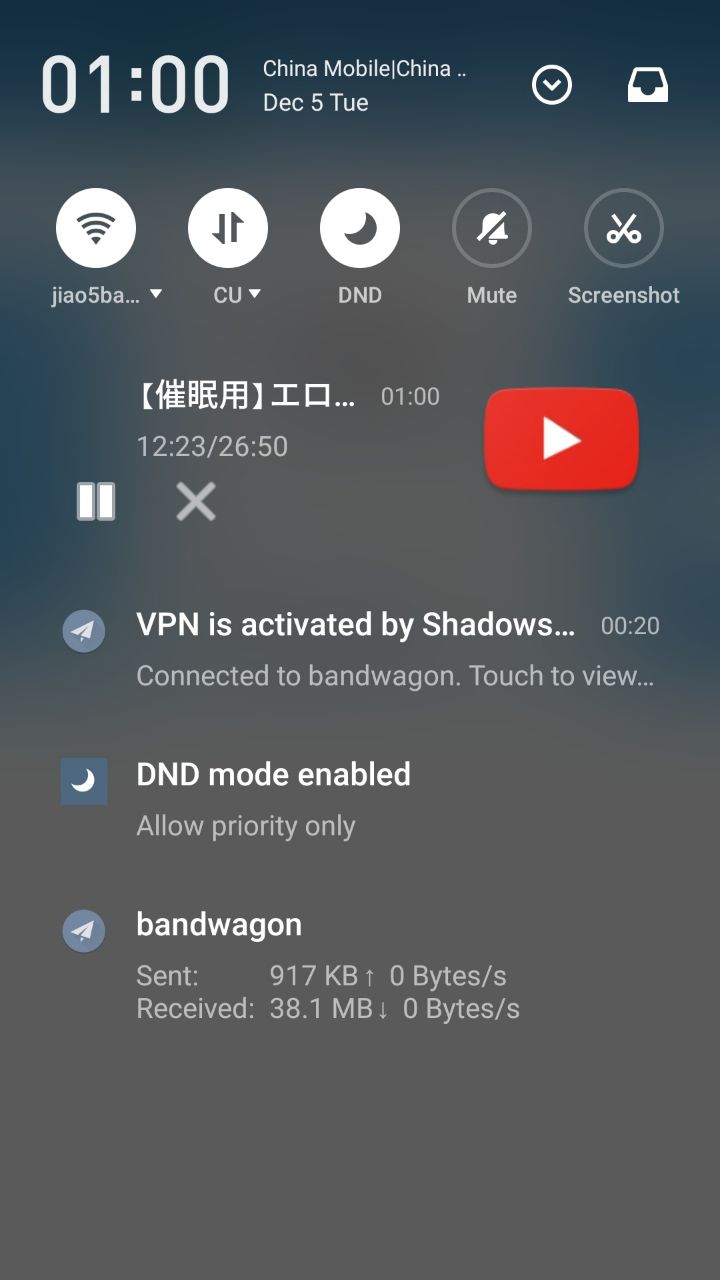720x1280 pixels.
Task: Expand the quick settings panel chevron
Action: [552, 86]
